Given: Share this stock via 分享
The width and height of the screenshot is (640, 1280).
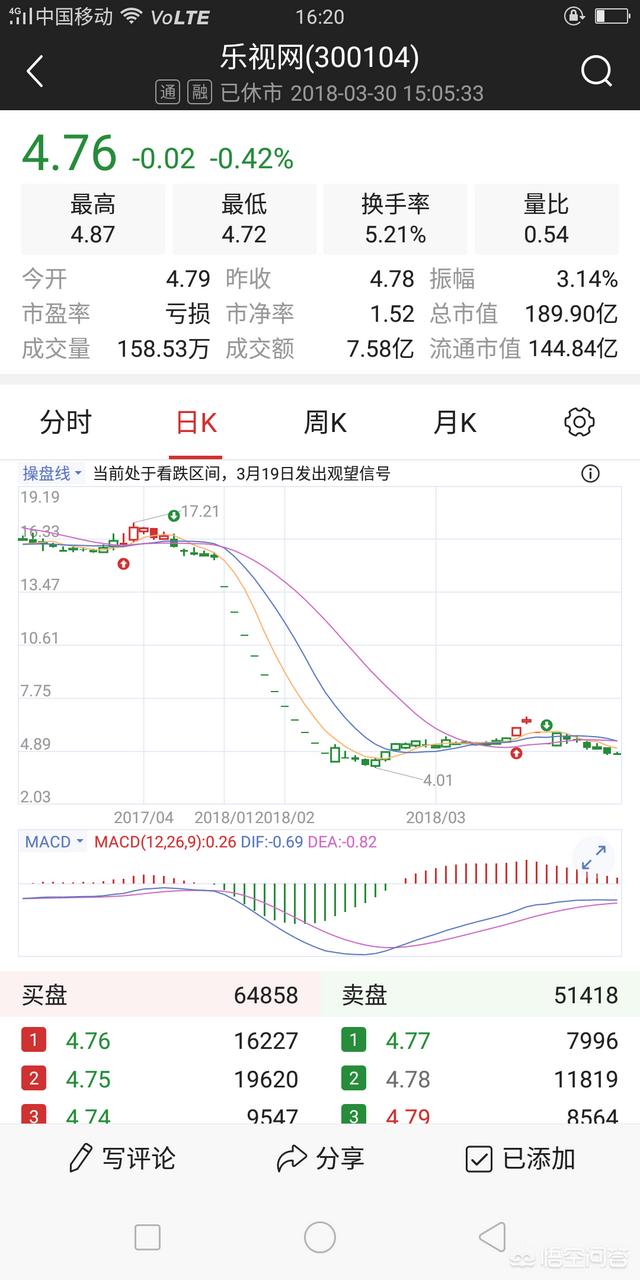Looking at the screenshot, I should pos(321,1159).
